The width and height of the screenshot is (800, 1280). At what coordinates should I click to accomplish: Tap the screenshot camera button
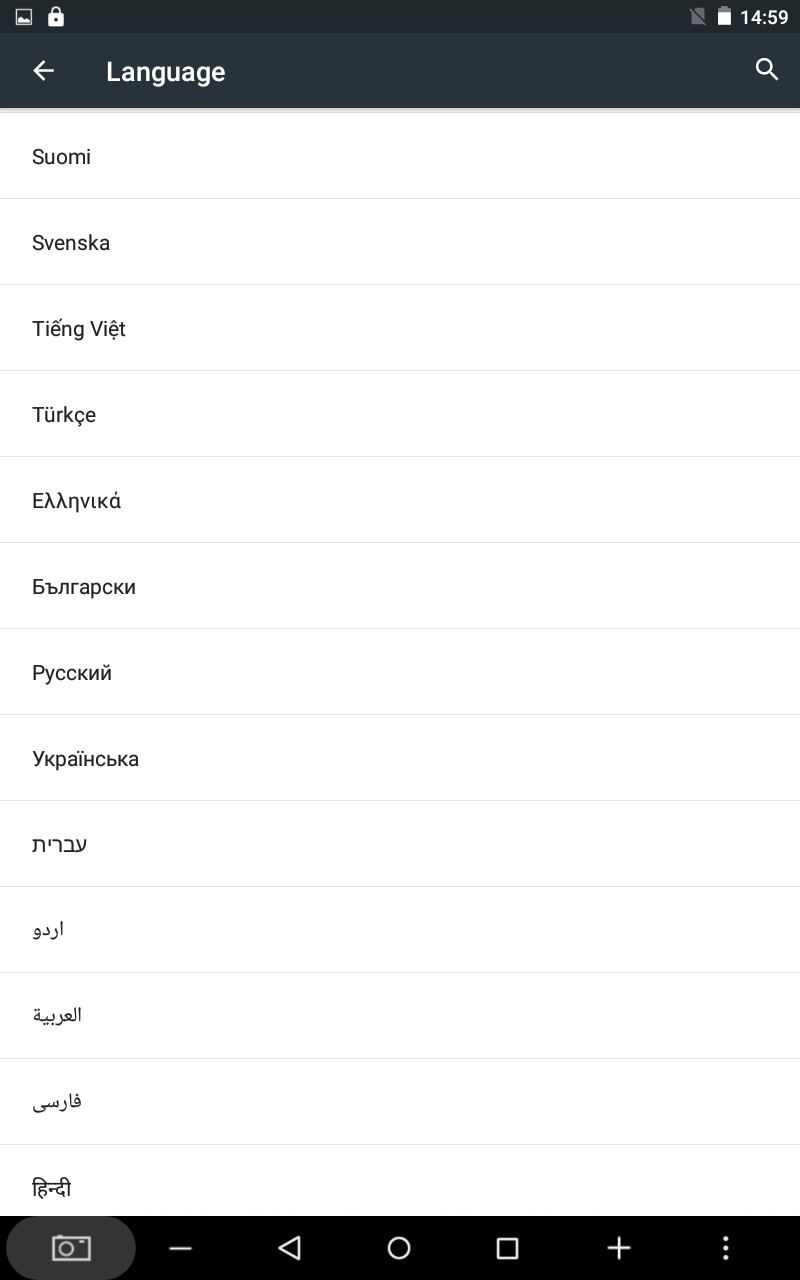coord(71,1248)
